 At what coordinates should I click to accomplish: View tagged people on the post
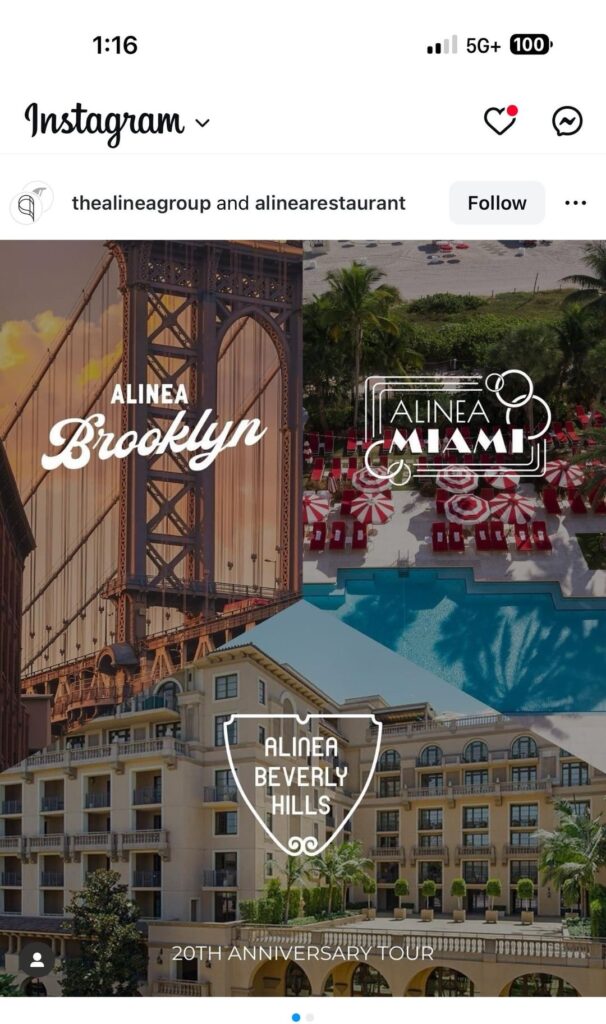(37, 960)
